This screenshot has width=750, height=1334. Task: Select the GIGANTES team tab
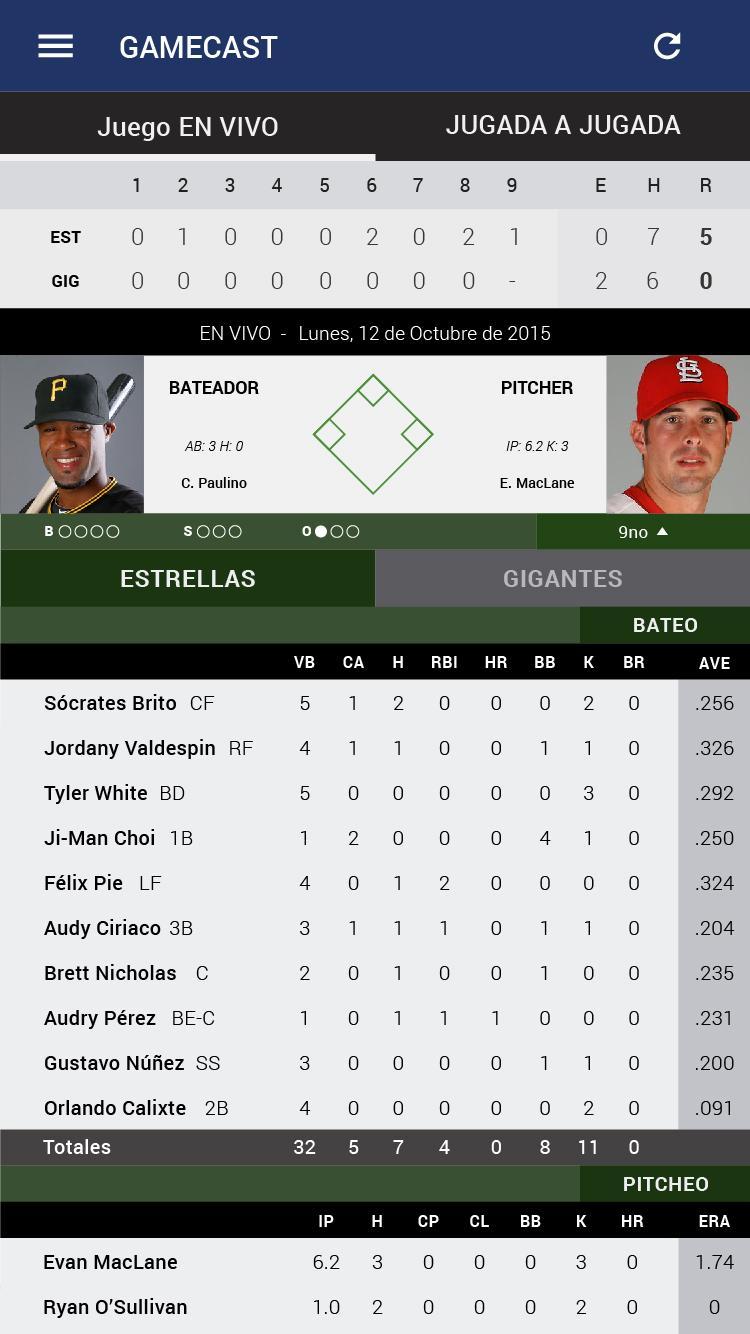pos(563,578)
